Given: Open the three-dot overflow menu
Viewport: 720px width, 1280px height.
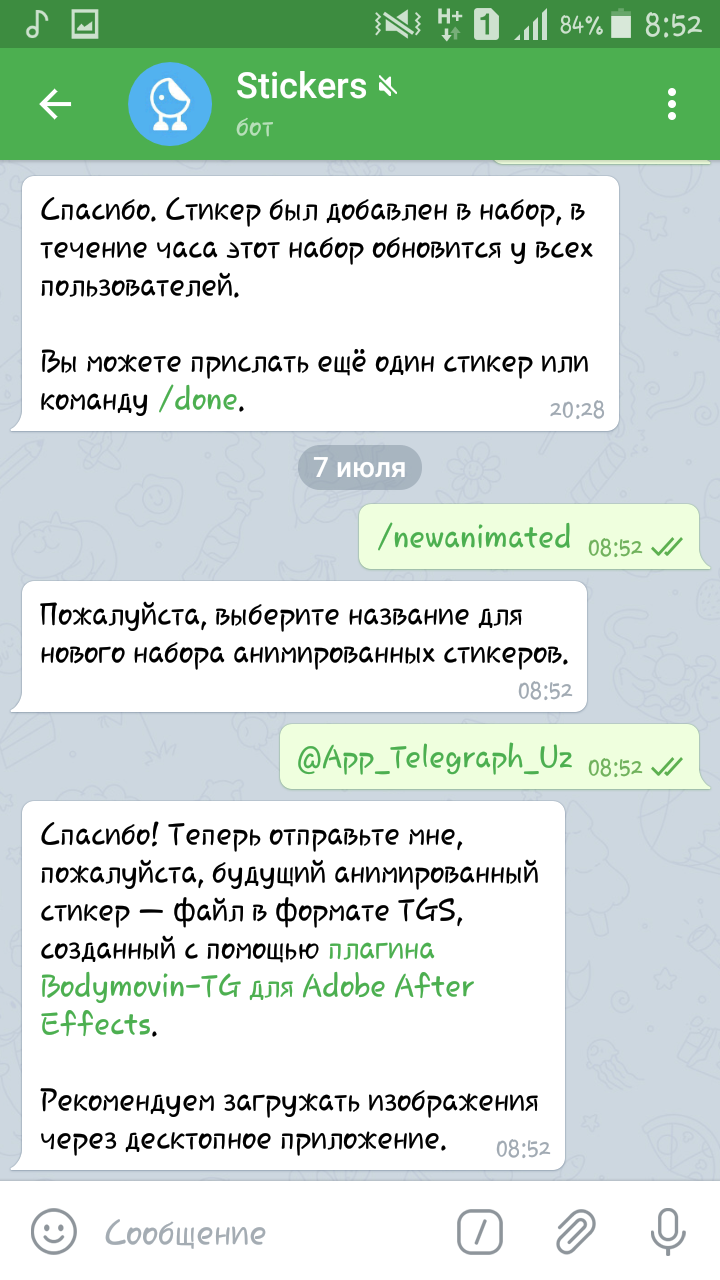Looking at the screenshot, I should [x=672, y=103].
